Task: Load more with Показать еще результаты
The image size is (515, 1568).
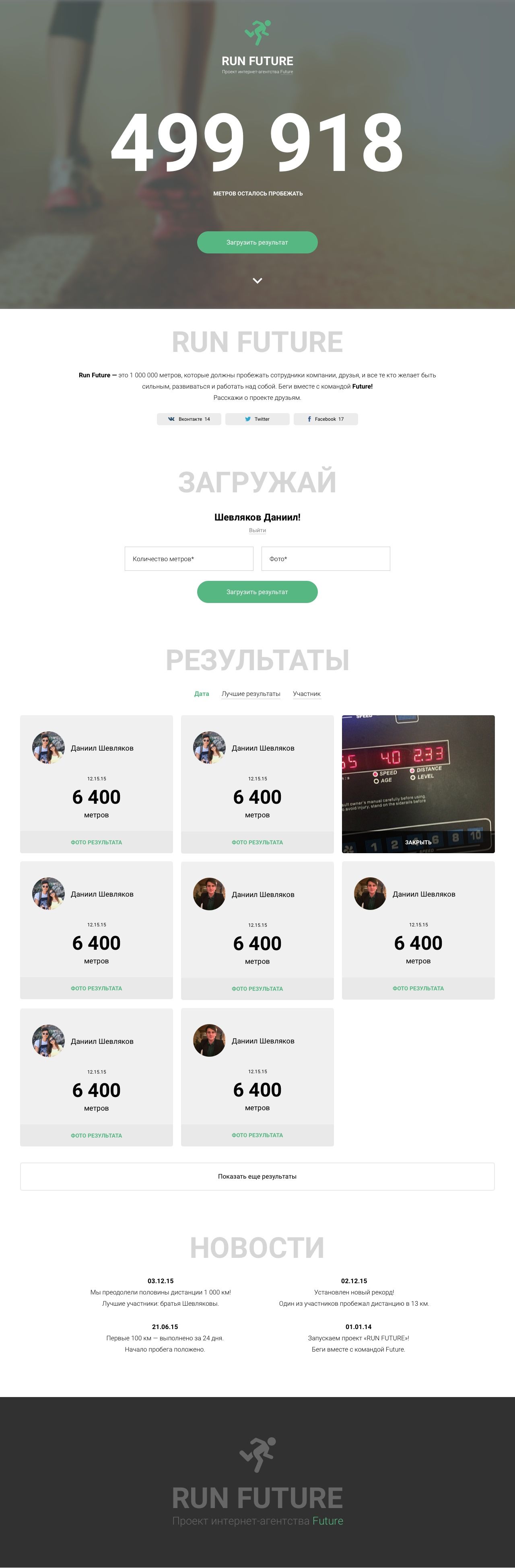Action: point(257,1177)
